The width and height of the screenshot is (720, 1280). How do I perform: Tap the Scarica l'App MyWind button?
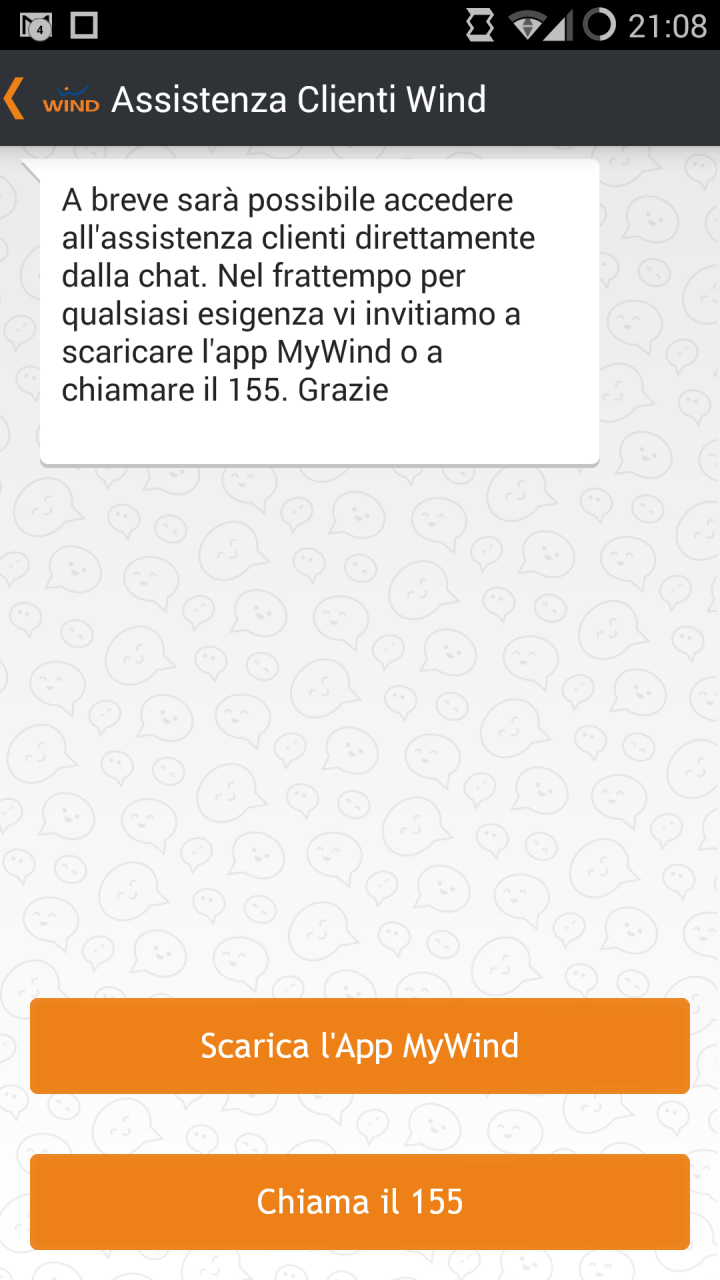pos(360,1046)
